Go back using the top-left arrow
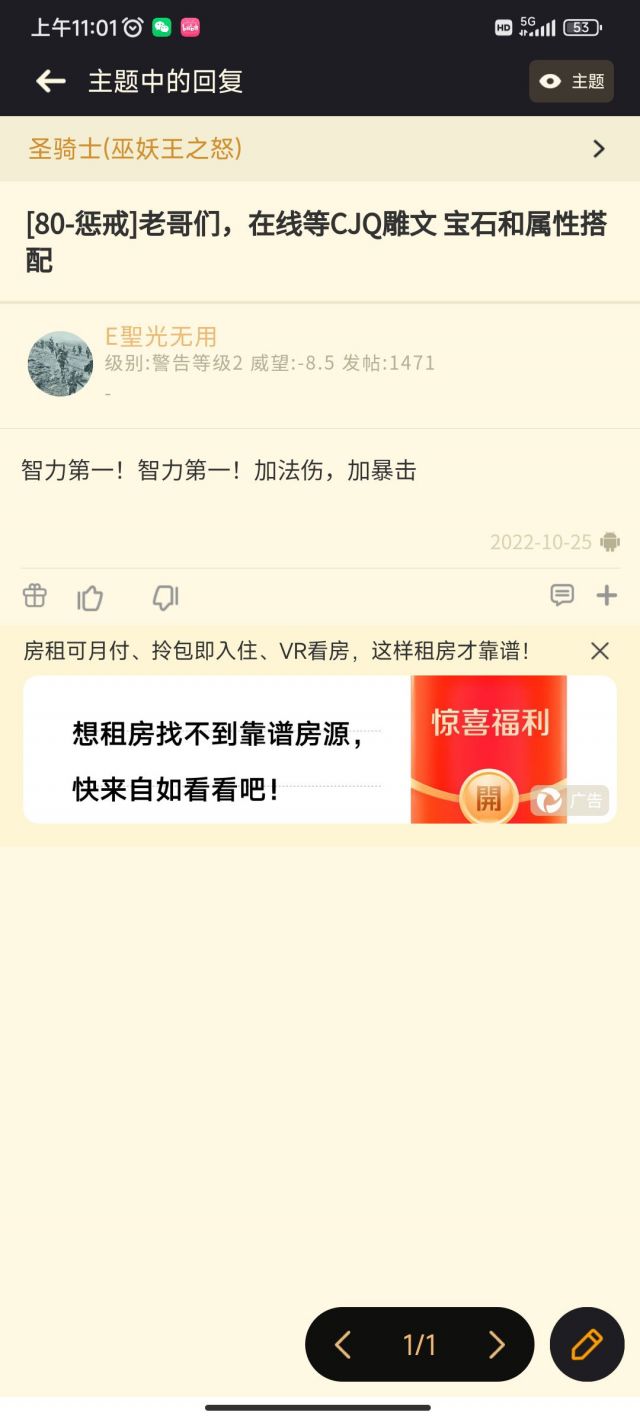Screen dimensions: 640x1422 pos(50,82)
